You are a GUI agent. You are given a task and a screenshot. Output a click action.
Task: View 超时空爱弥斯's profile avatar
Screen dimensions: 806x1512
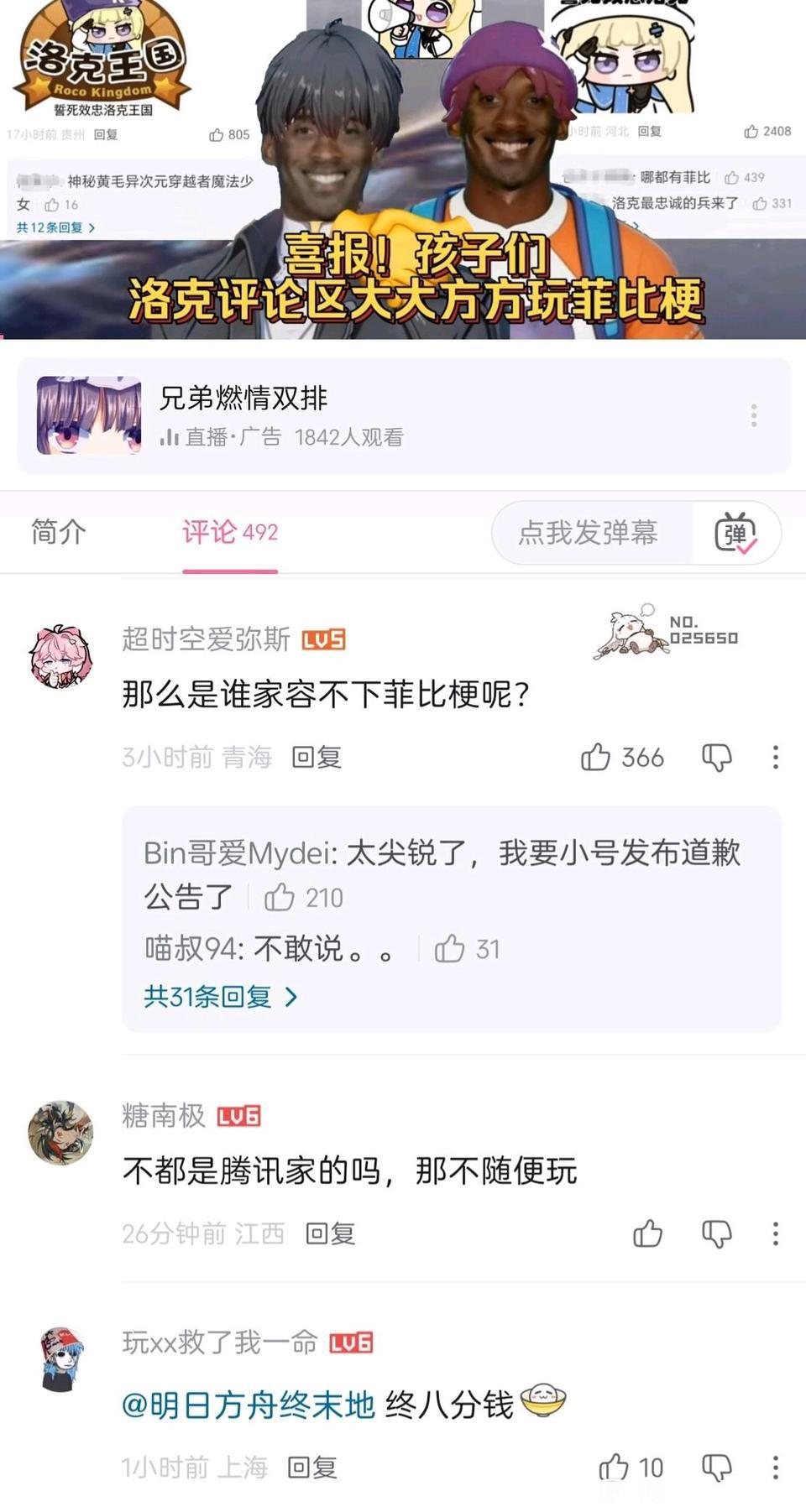[x=60, y=657]
